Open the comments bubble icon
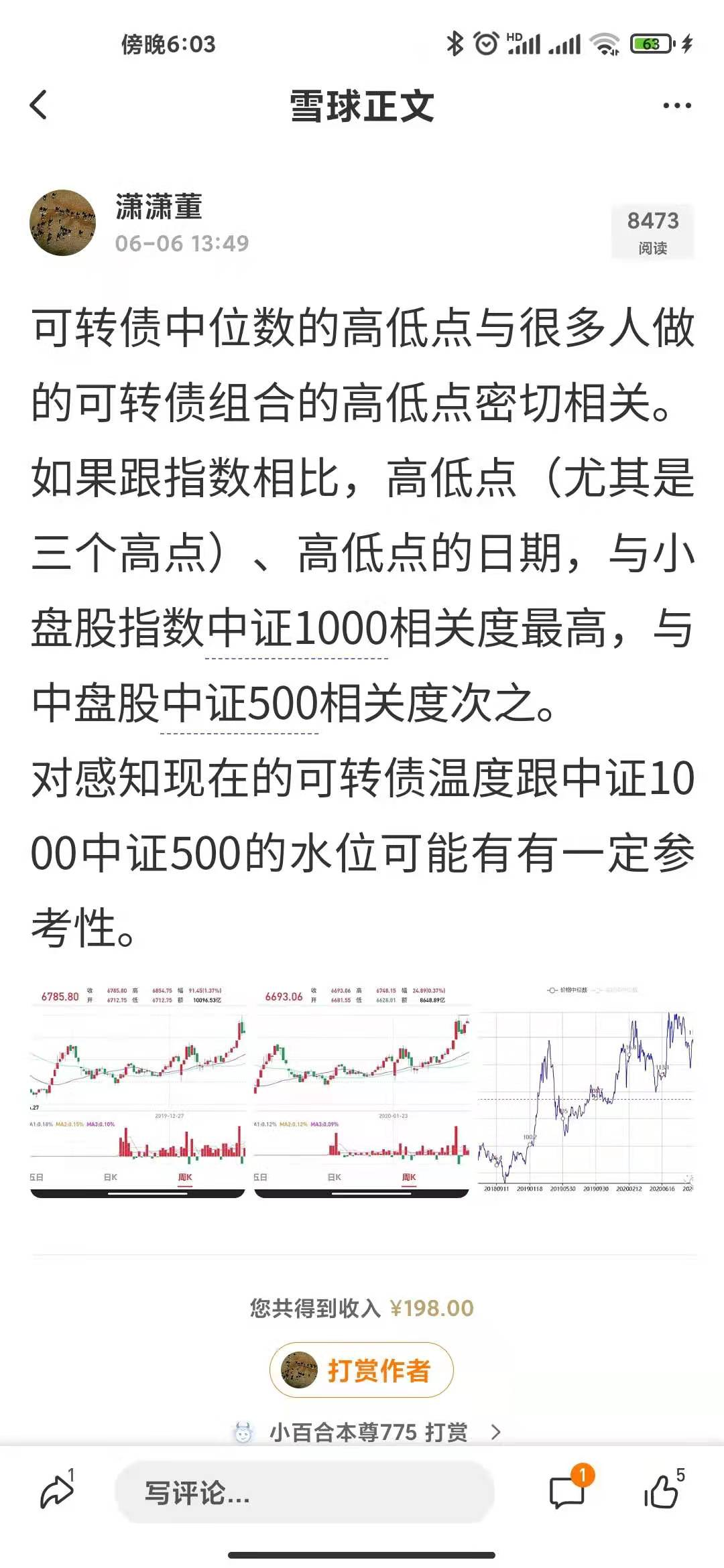The height and width of the screenshot is (1568, 724). point(568,1492)
